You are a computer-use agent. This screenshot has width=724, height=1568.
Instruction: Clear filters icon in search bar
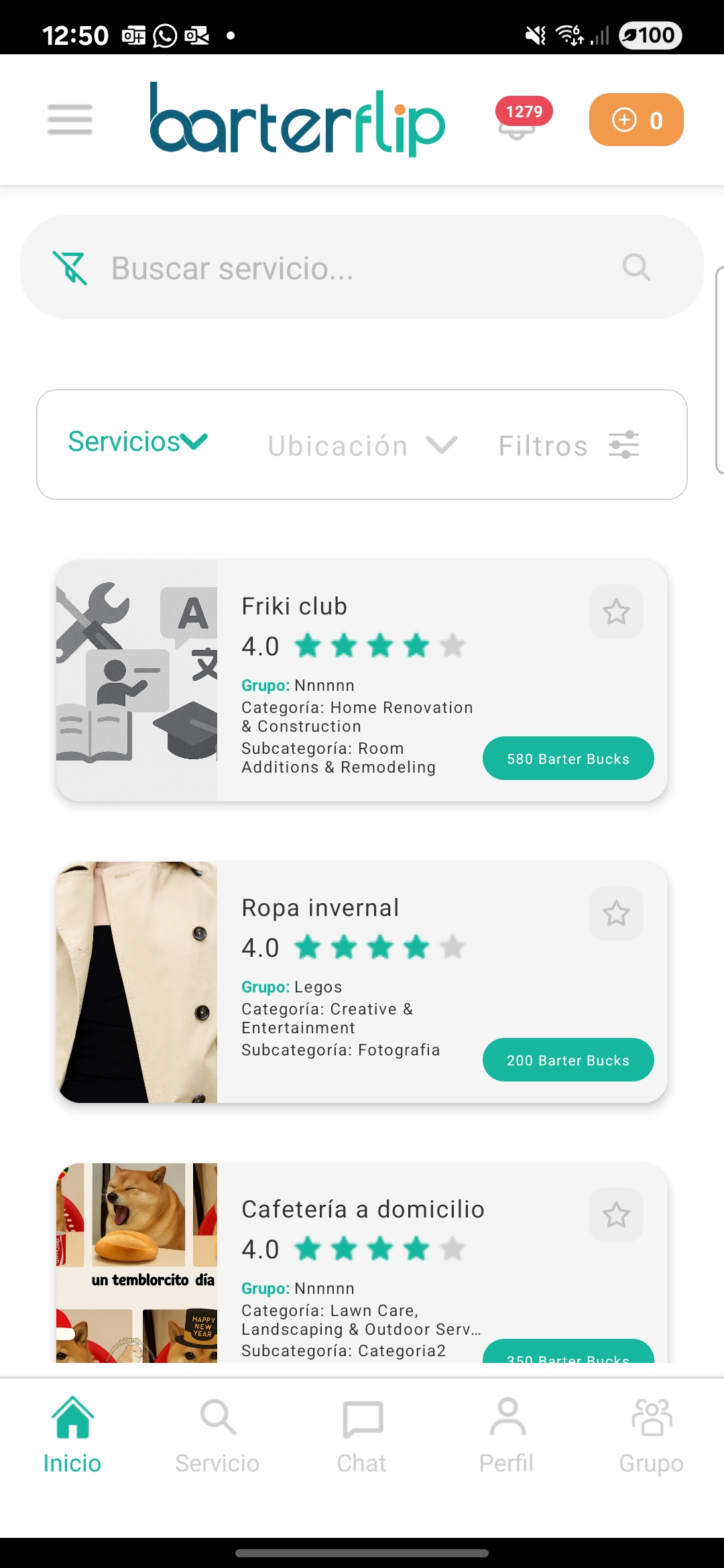click(70, 268)
